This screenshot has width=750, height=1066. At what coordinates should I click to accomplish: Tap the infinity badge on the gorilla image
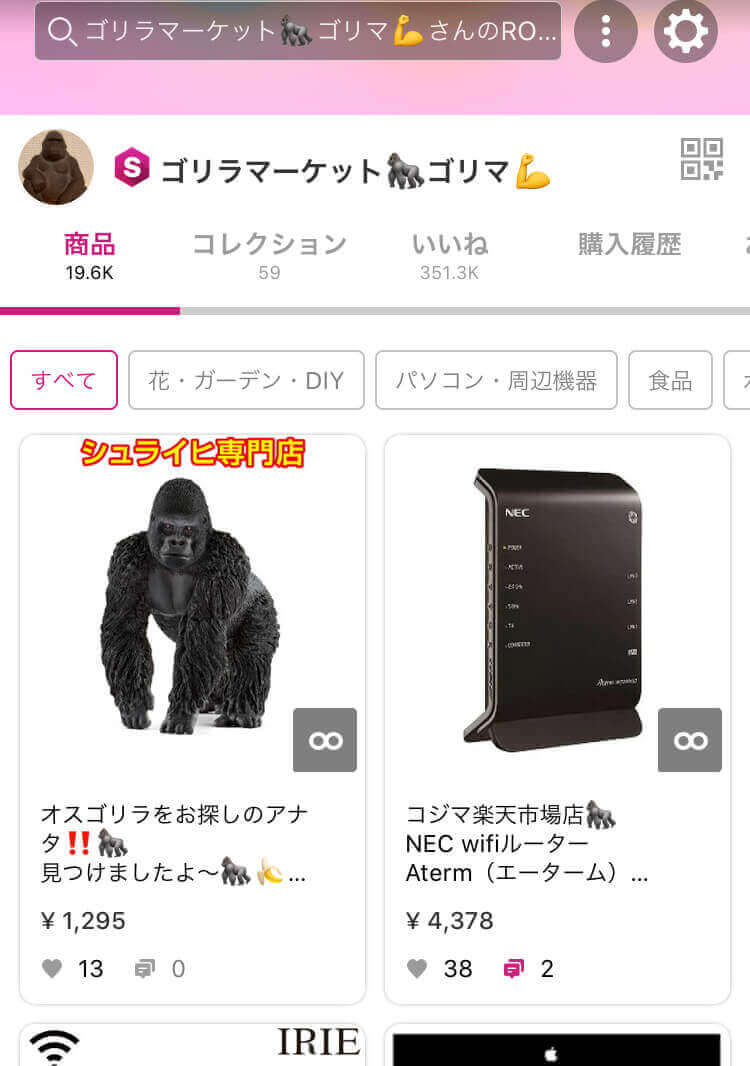325,740
